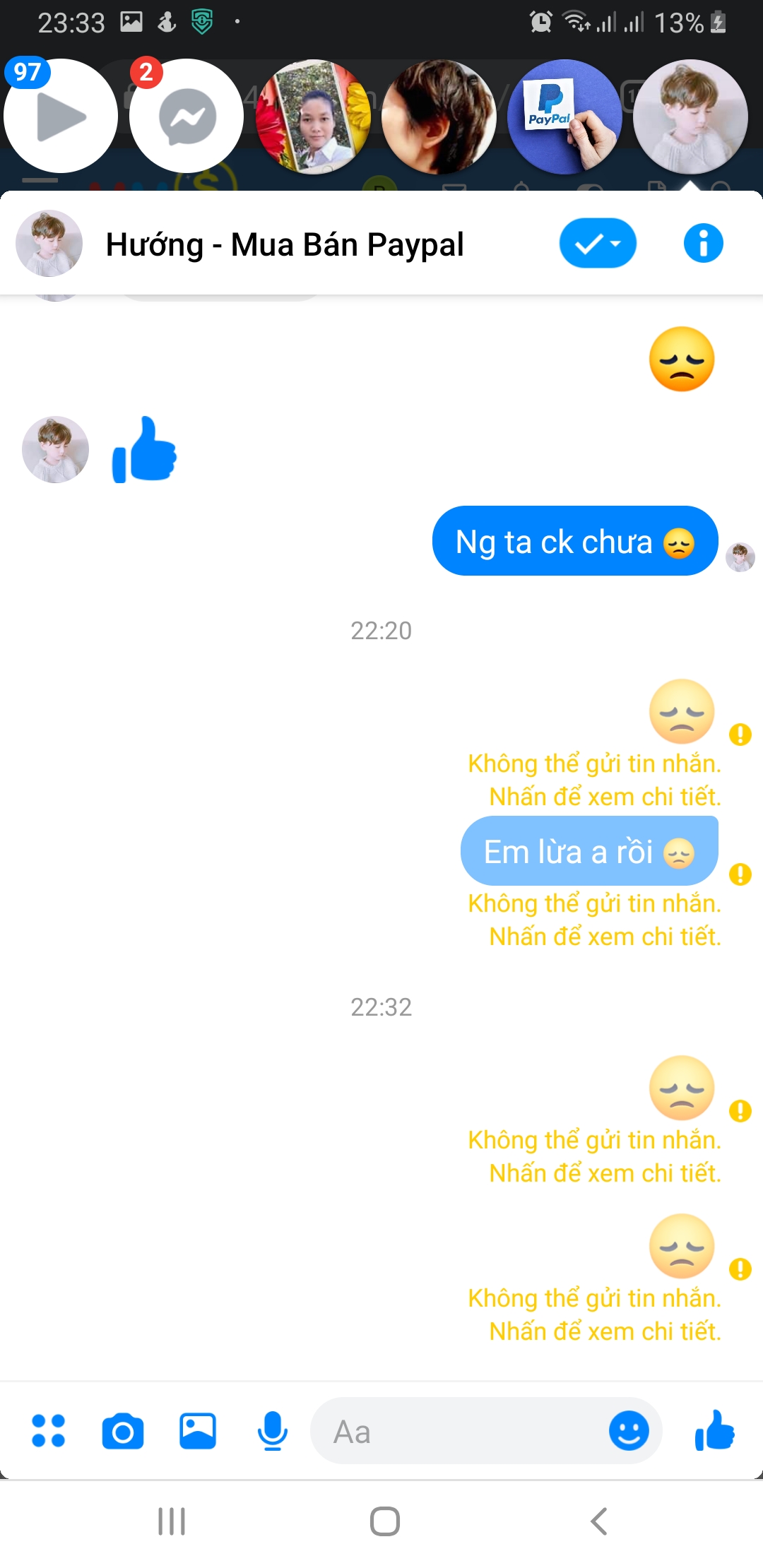Open the chat info icon
This screenshot has width=763, height=1568.
[703, 244]
